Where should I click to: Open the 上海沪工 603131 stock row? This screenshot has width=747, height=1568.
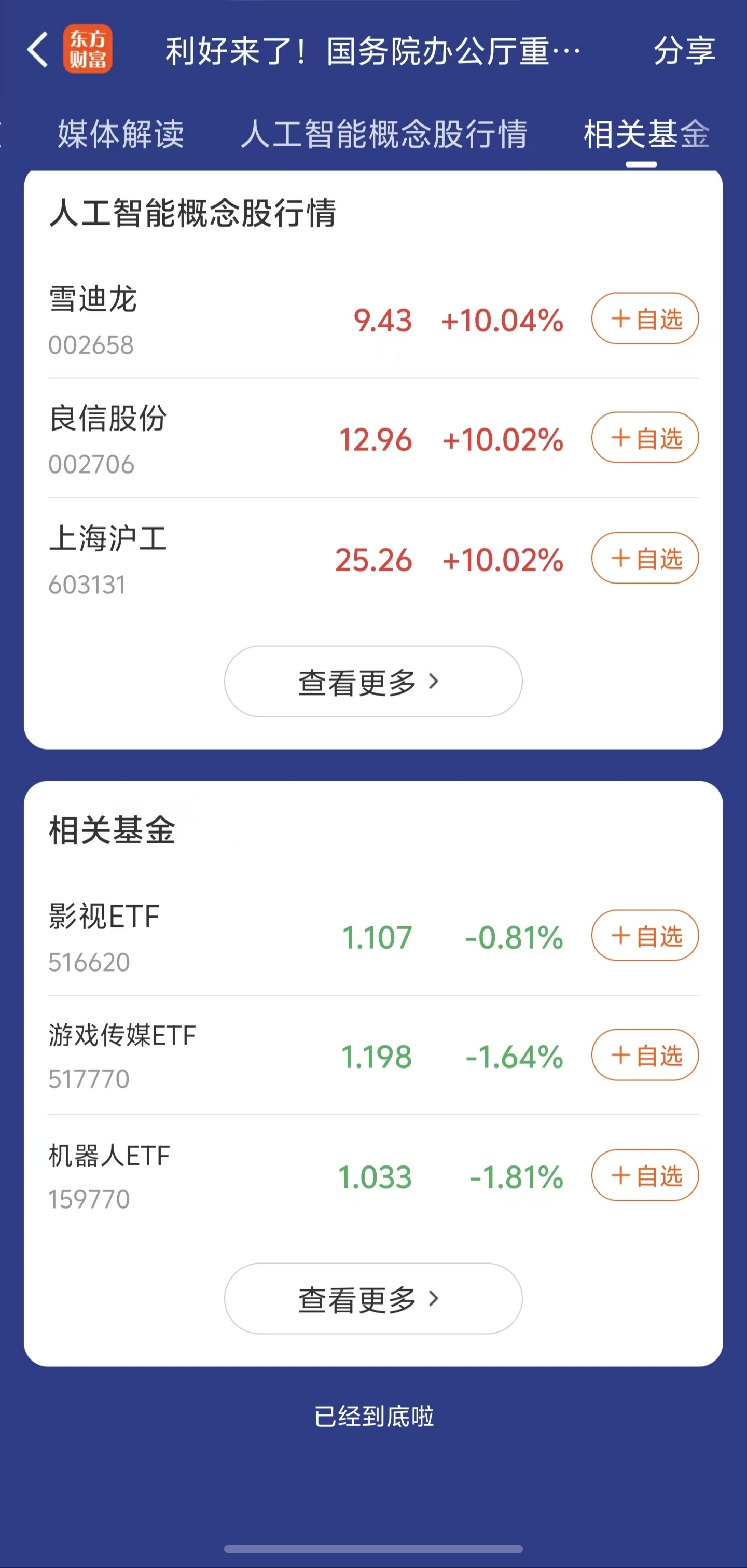[x=373, y=559]
